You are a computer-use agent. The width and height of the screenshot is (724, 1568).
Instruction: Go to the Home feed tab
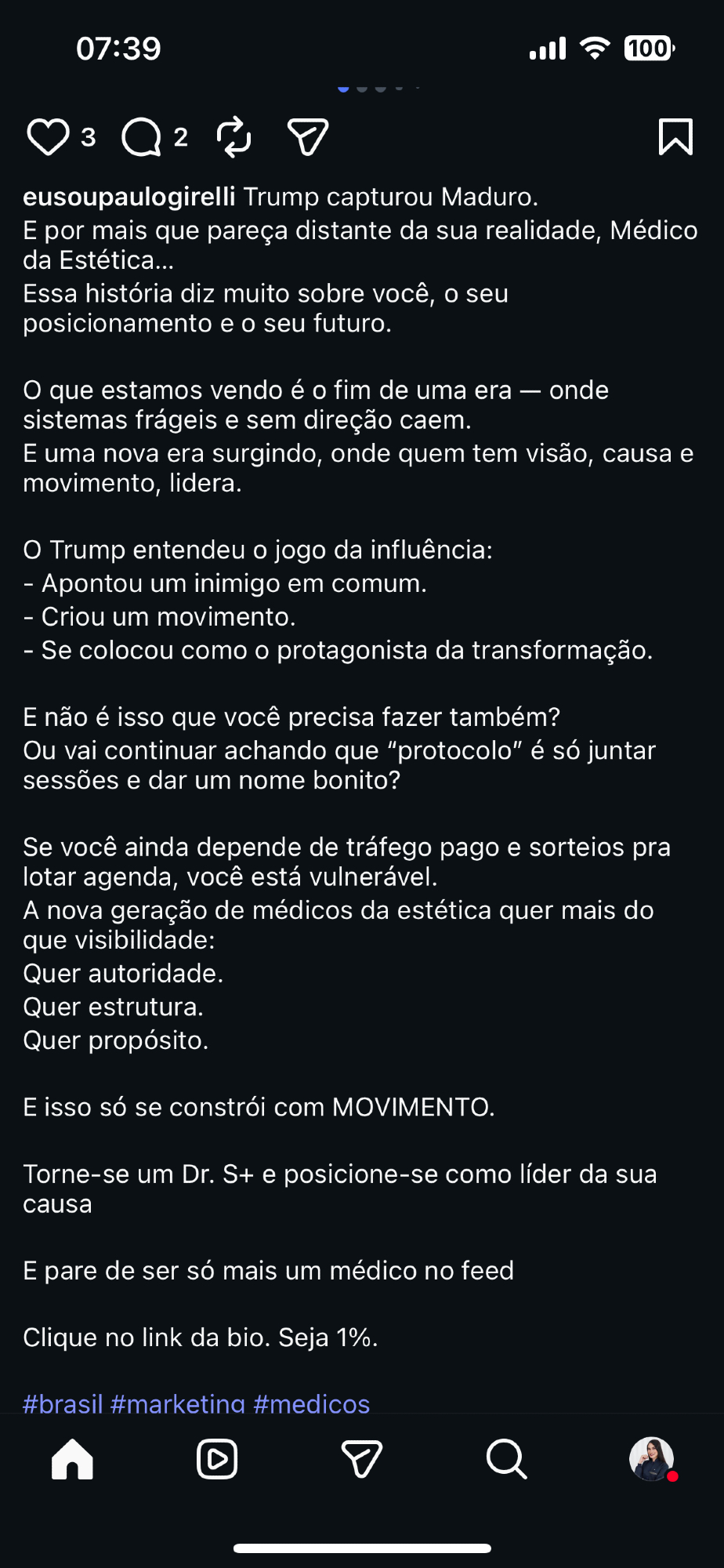click(72, 1459)
